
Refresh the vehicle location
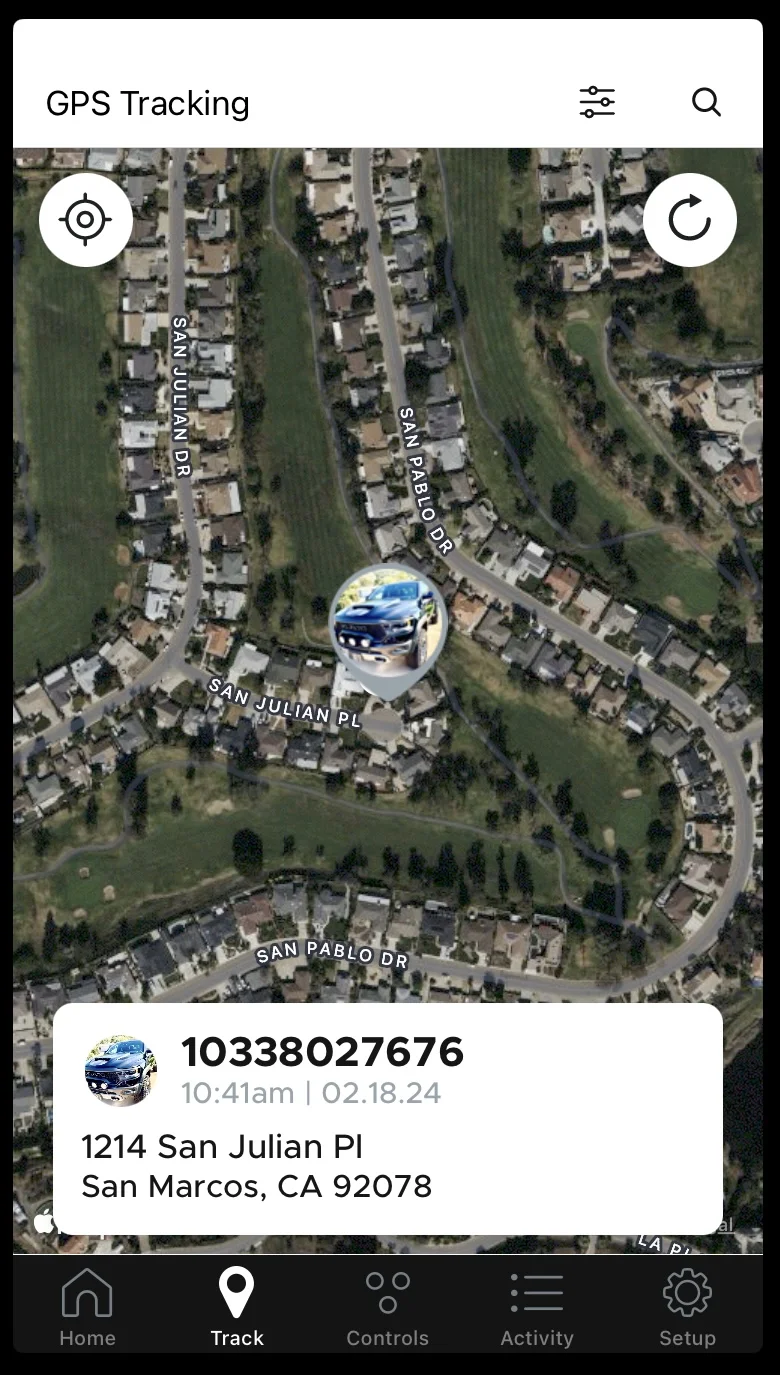tap(689, 220)
